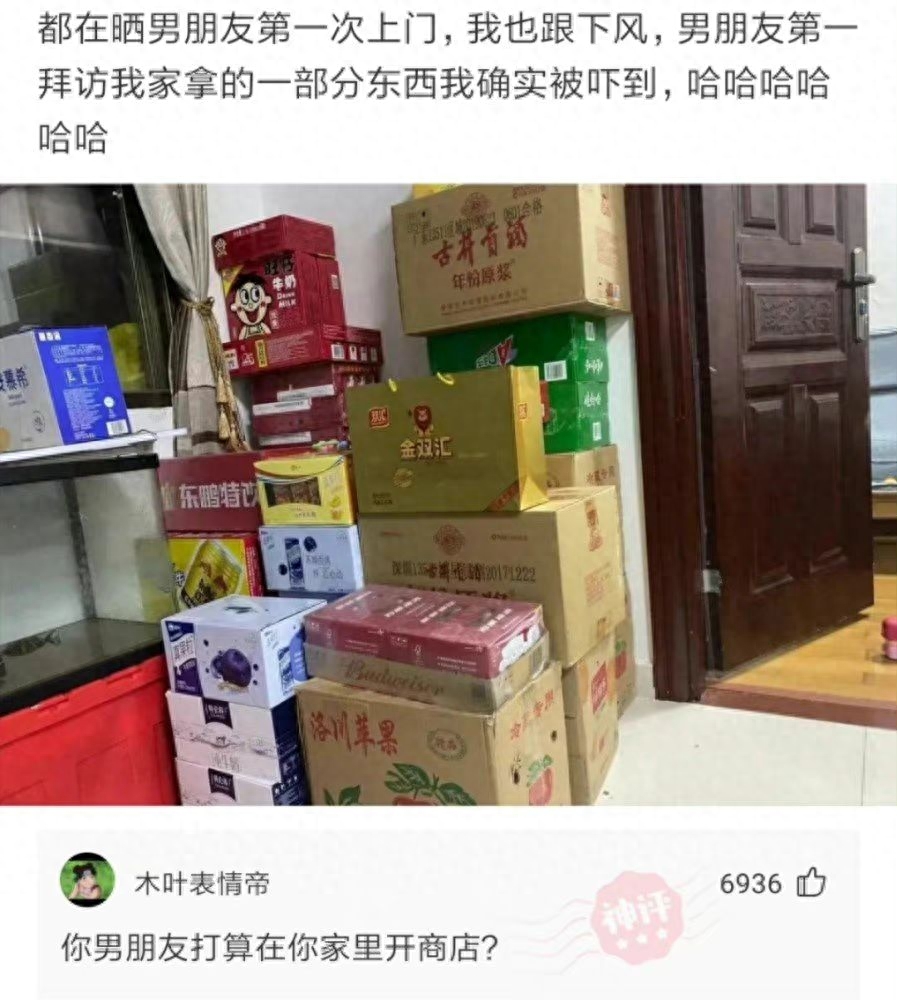View the post photo of stacked gift boxes
The image size is (897, 1000).
pos(448,495)
